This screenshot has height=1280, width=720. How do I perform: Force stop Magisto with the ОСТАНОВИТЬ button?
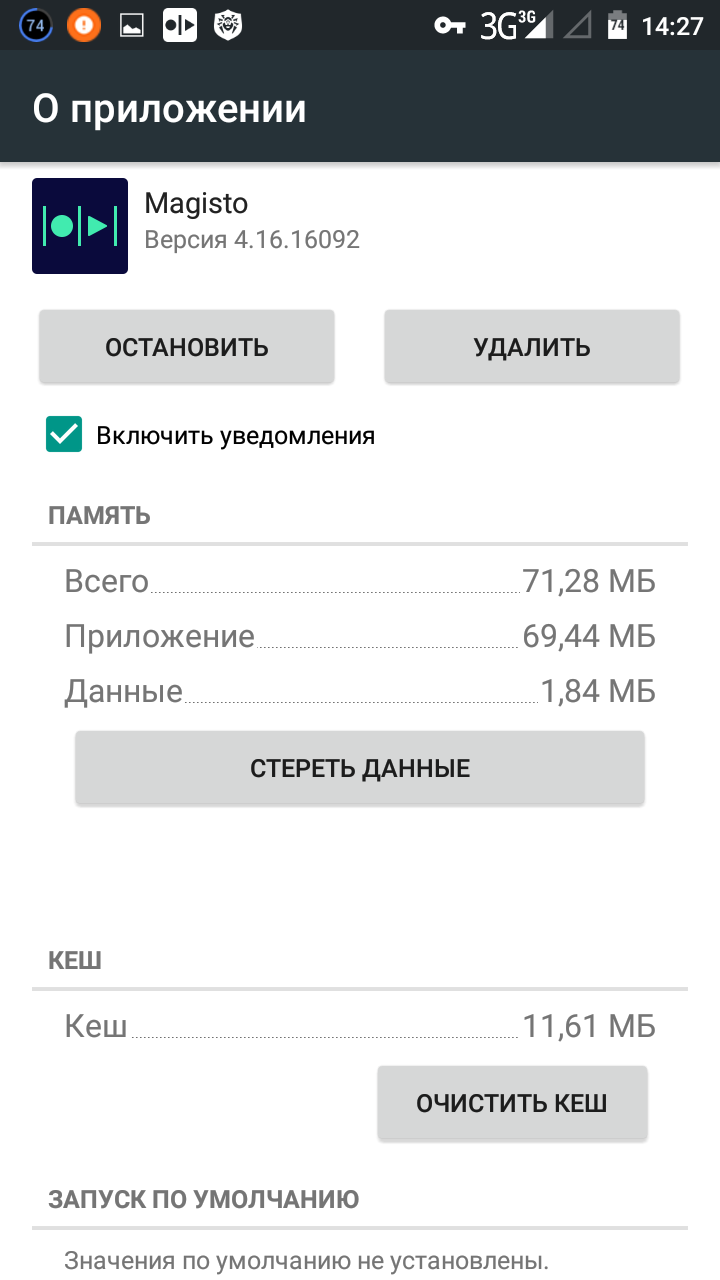pos(187,347)
